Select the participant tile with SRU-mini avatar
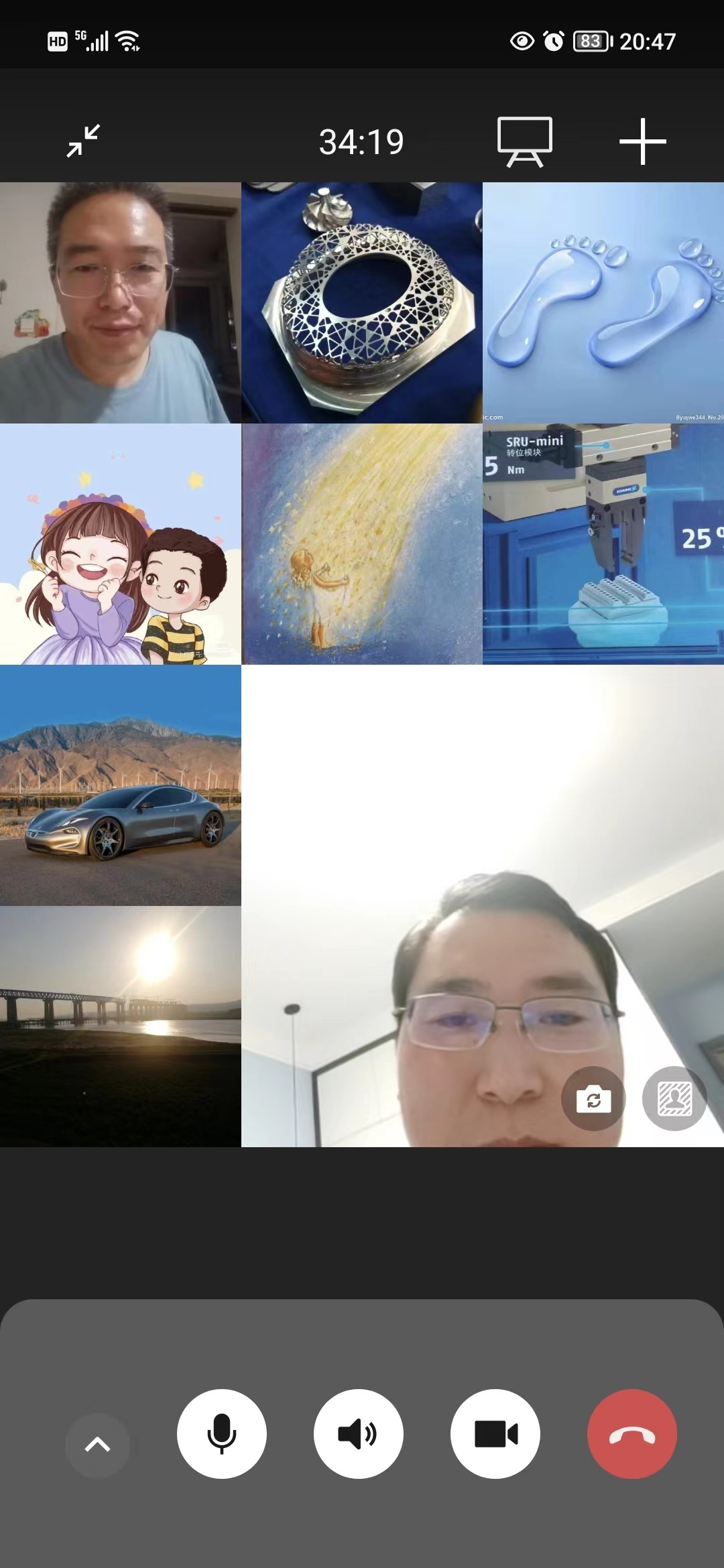 coord(603,544)
